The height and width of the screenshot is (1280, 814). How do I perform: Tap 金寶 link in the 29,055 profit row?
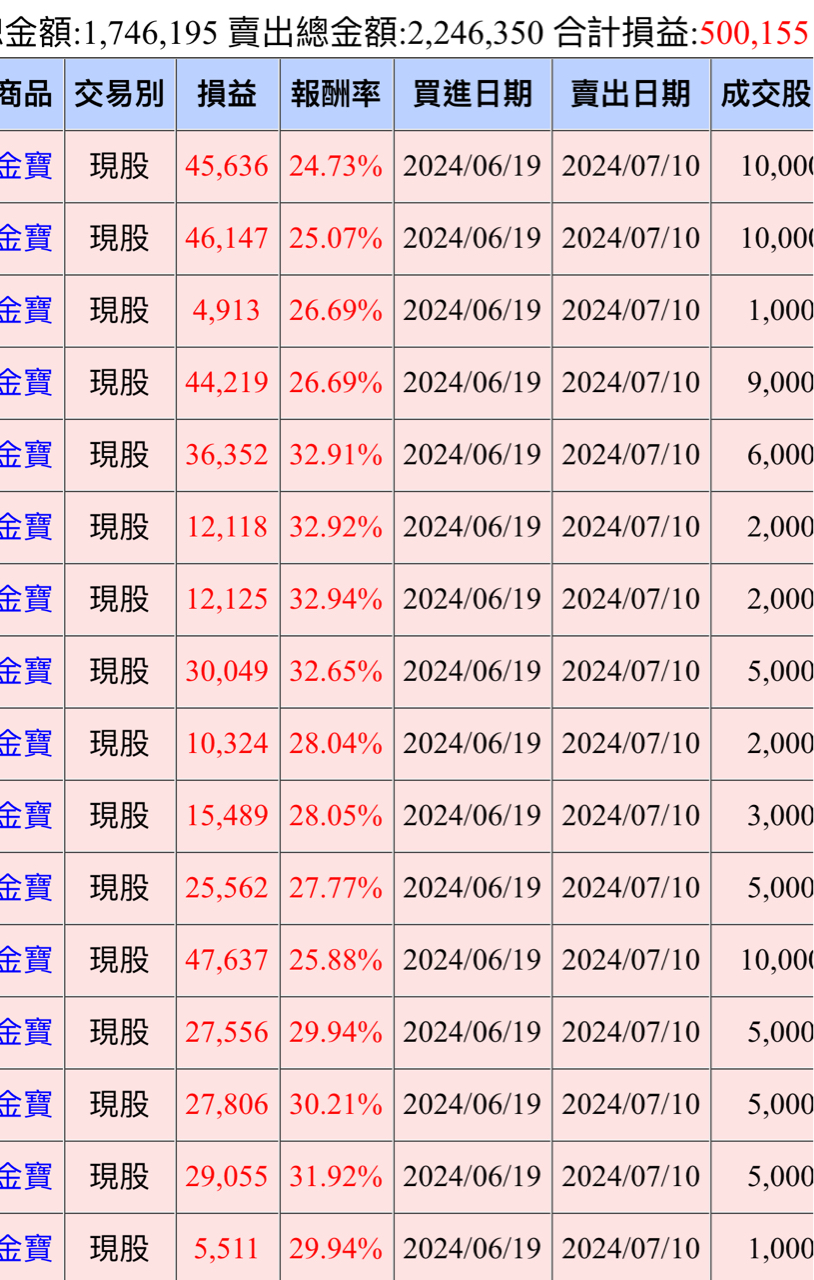[25, 1176]
